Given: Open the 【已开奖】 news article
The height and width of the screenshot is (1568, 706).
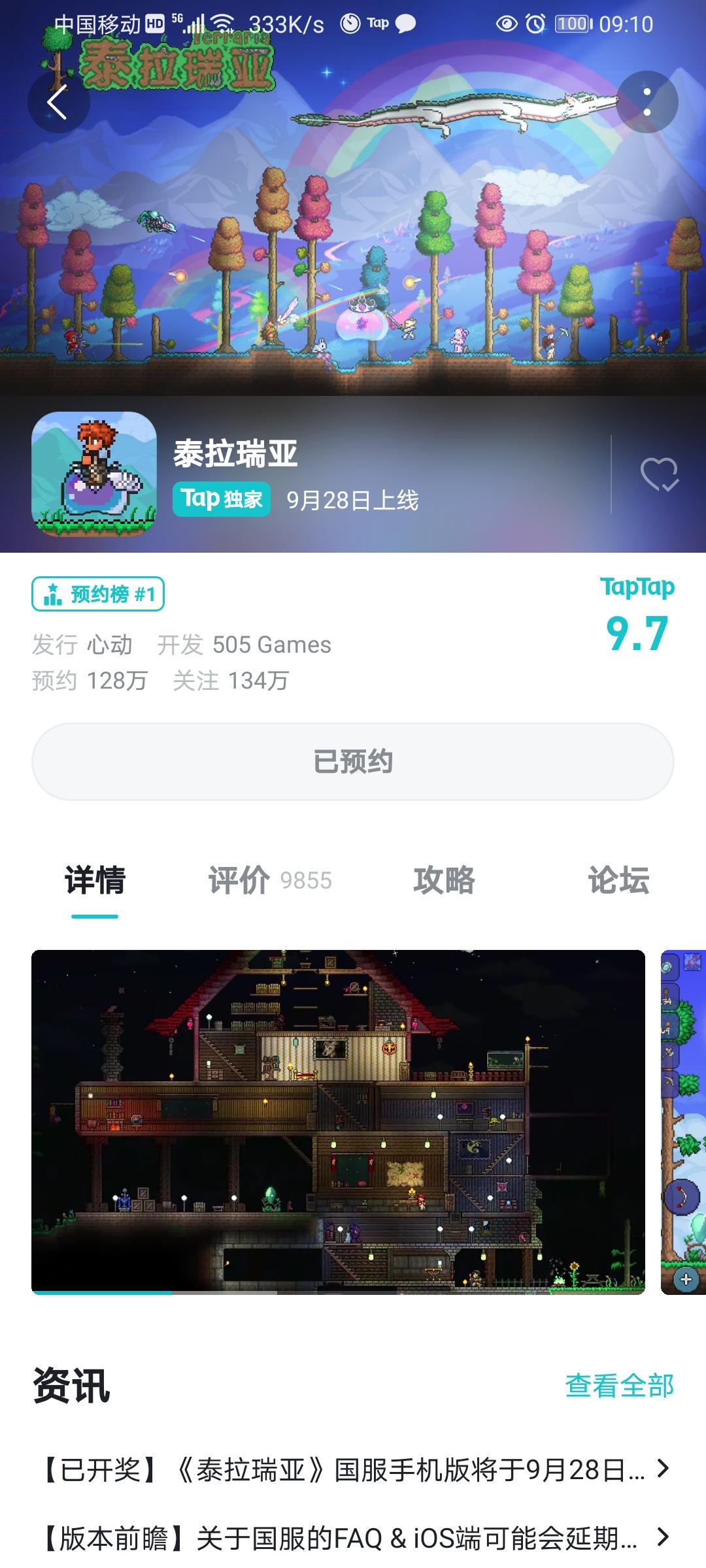Looking at the screenshot, I should (353, 1469).
